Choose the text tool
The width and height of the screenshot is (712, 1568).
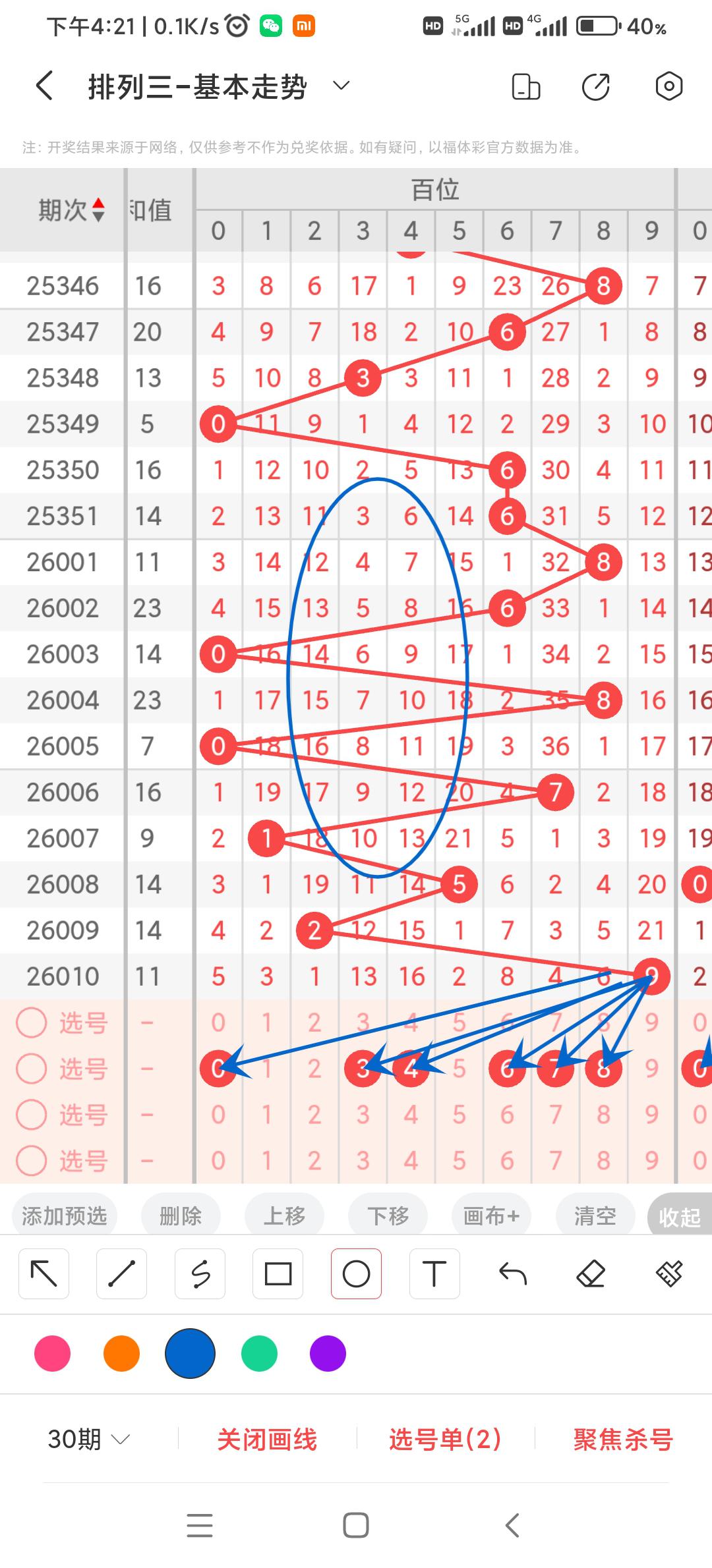pyautogui.click(x=434, y=1274)
